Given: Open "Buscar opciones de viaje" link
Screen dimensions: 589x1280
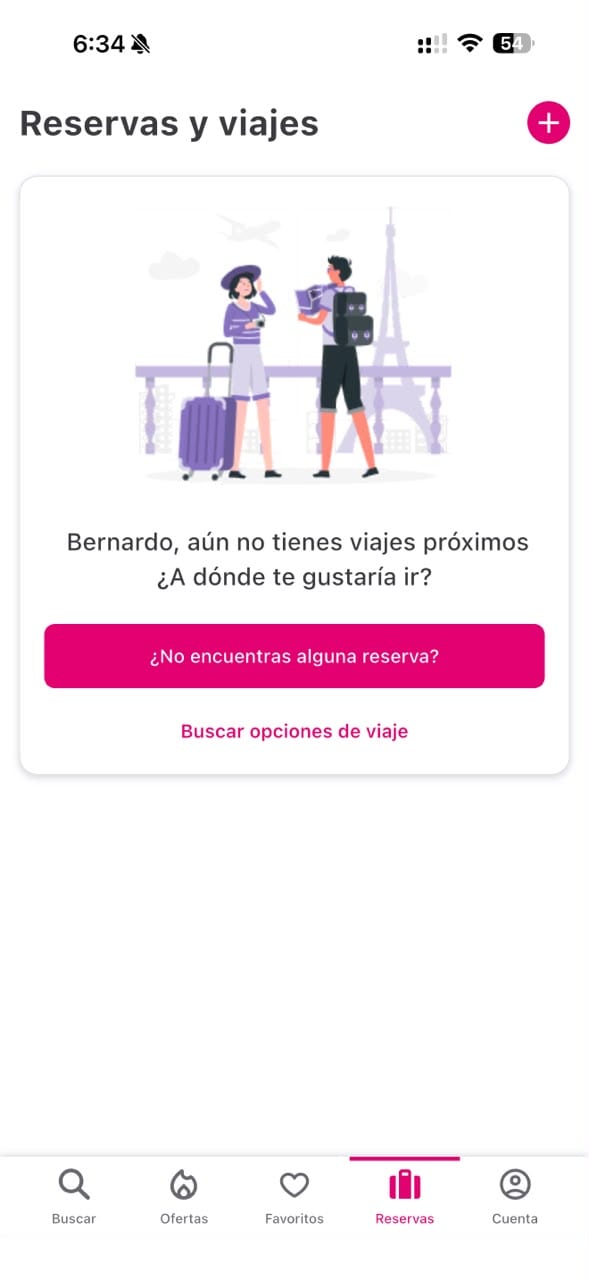Looking at the screenshot, I should 294,731.
